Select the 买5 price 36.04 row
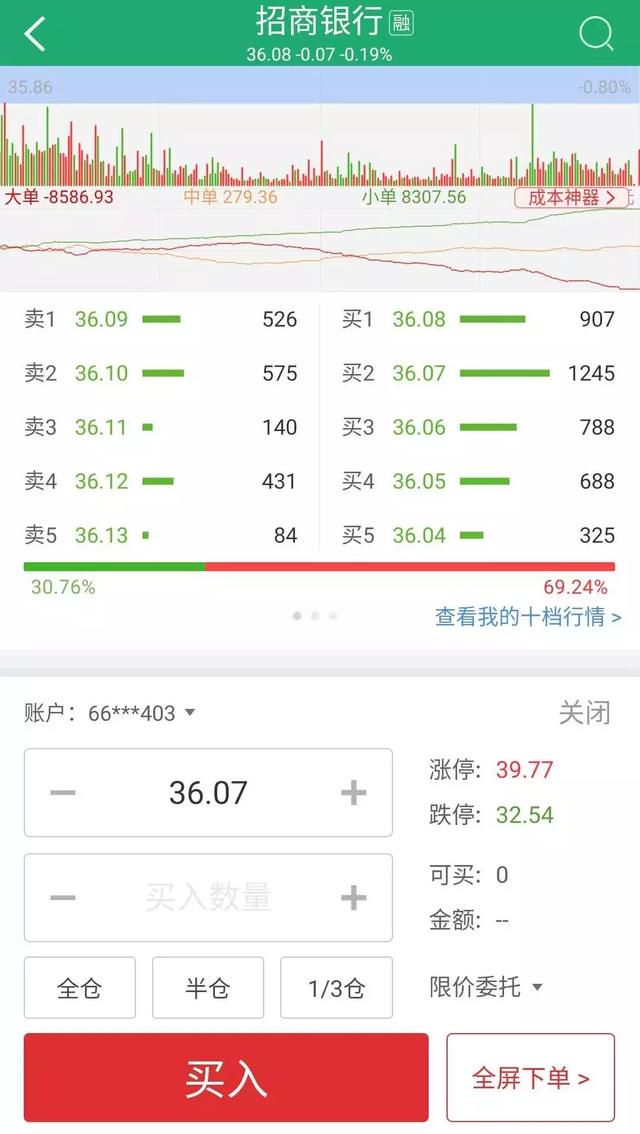 click(478, 535)
